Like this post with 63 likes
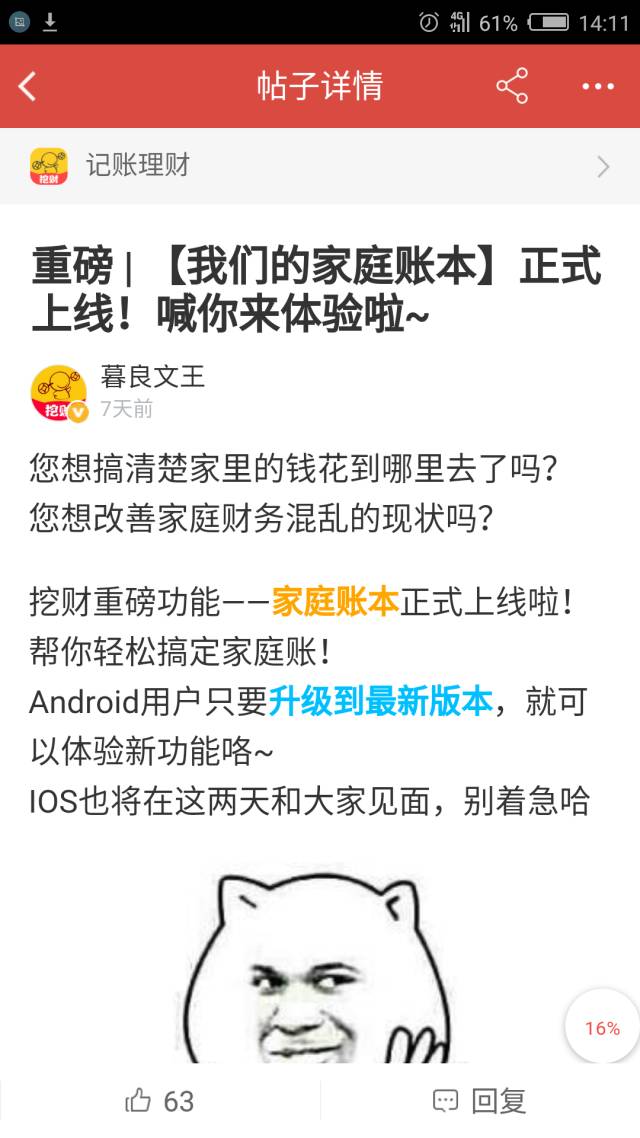 pyautogui.click(x=160, y=1101)
